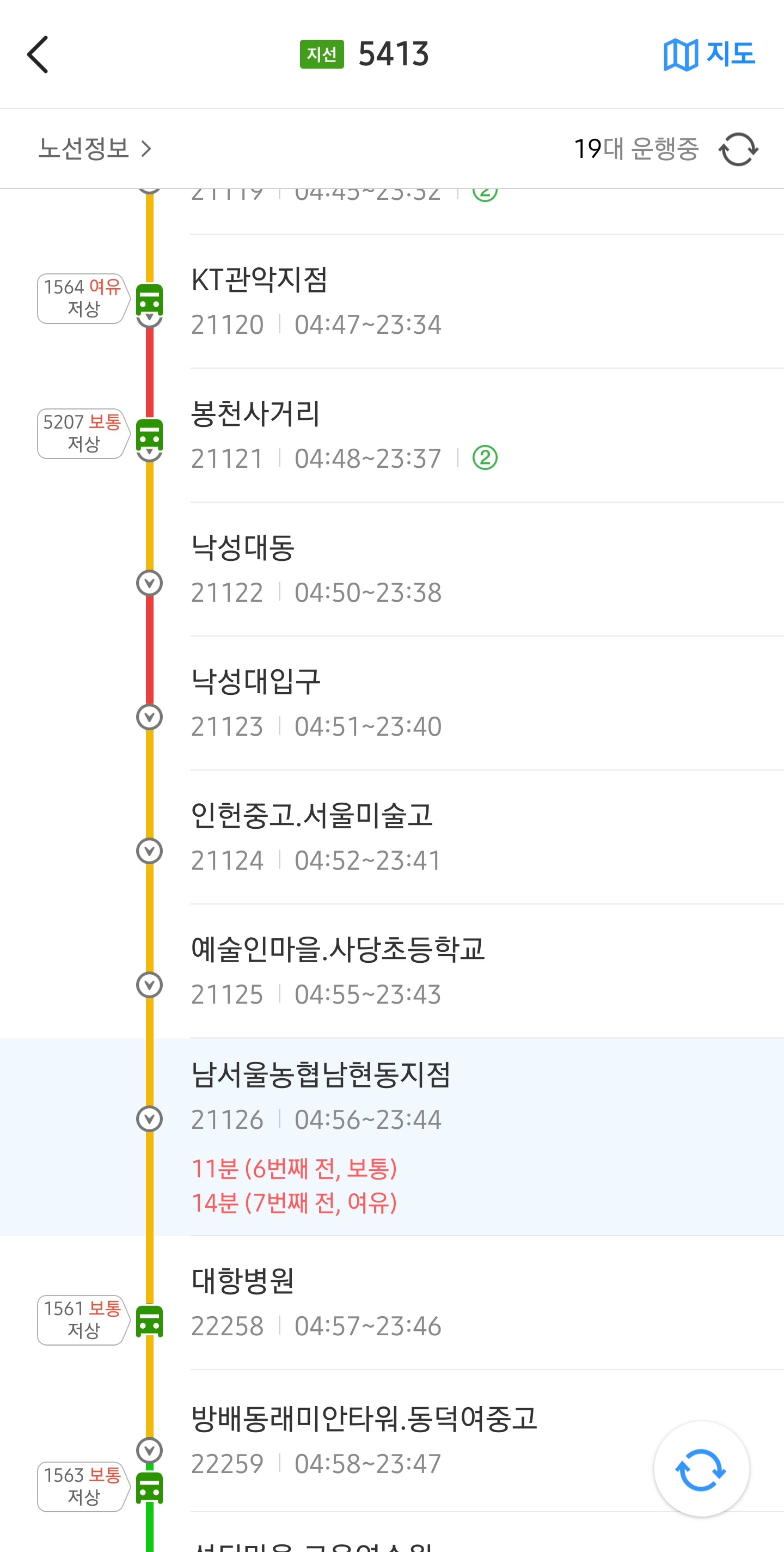
Task: Go back using the top-left arrow
Action: (38, 54)
